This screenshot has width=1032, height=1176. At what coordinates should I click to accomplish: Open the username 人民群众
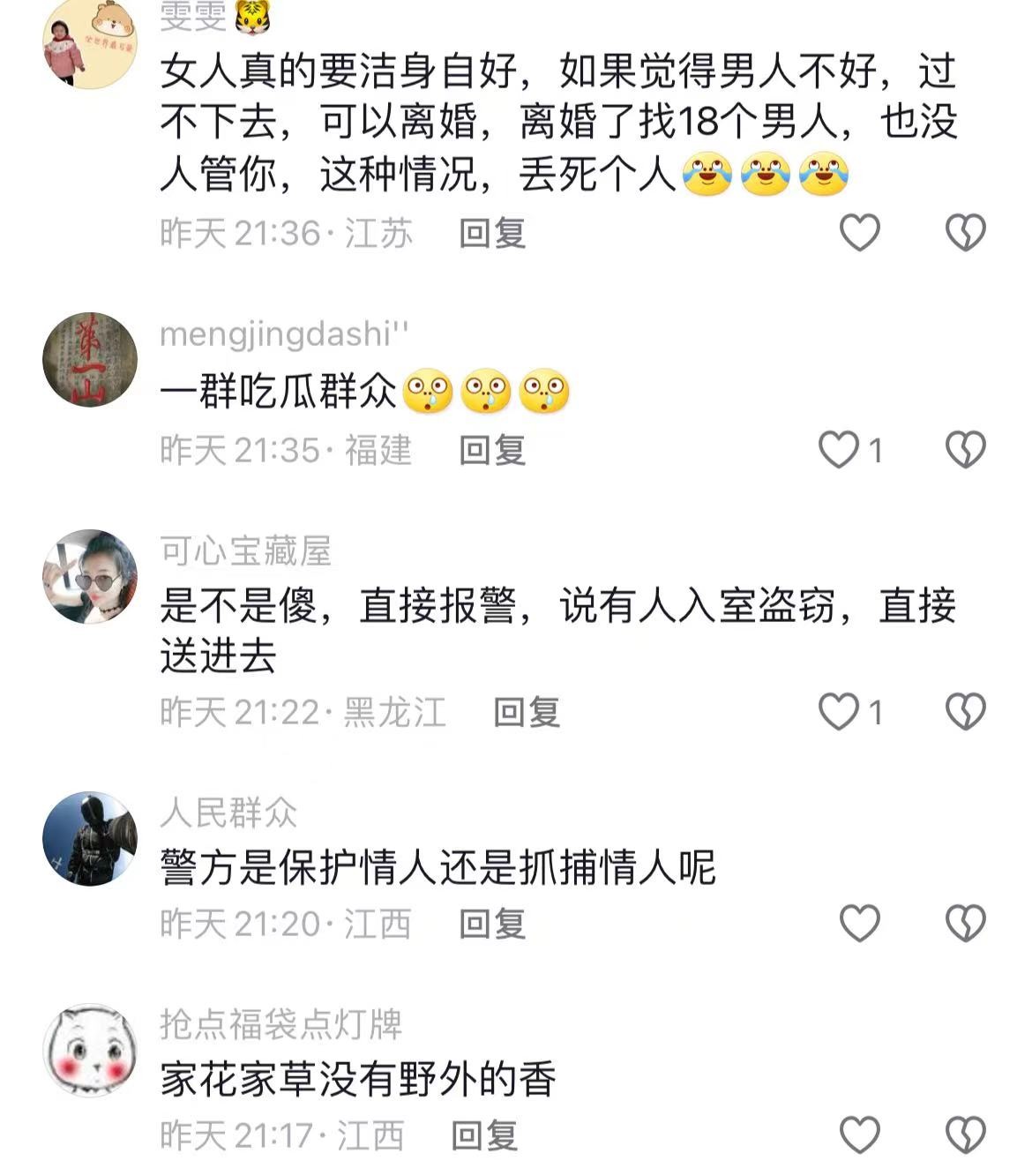[228, 813]
